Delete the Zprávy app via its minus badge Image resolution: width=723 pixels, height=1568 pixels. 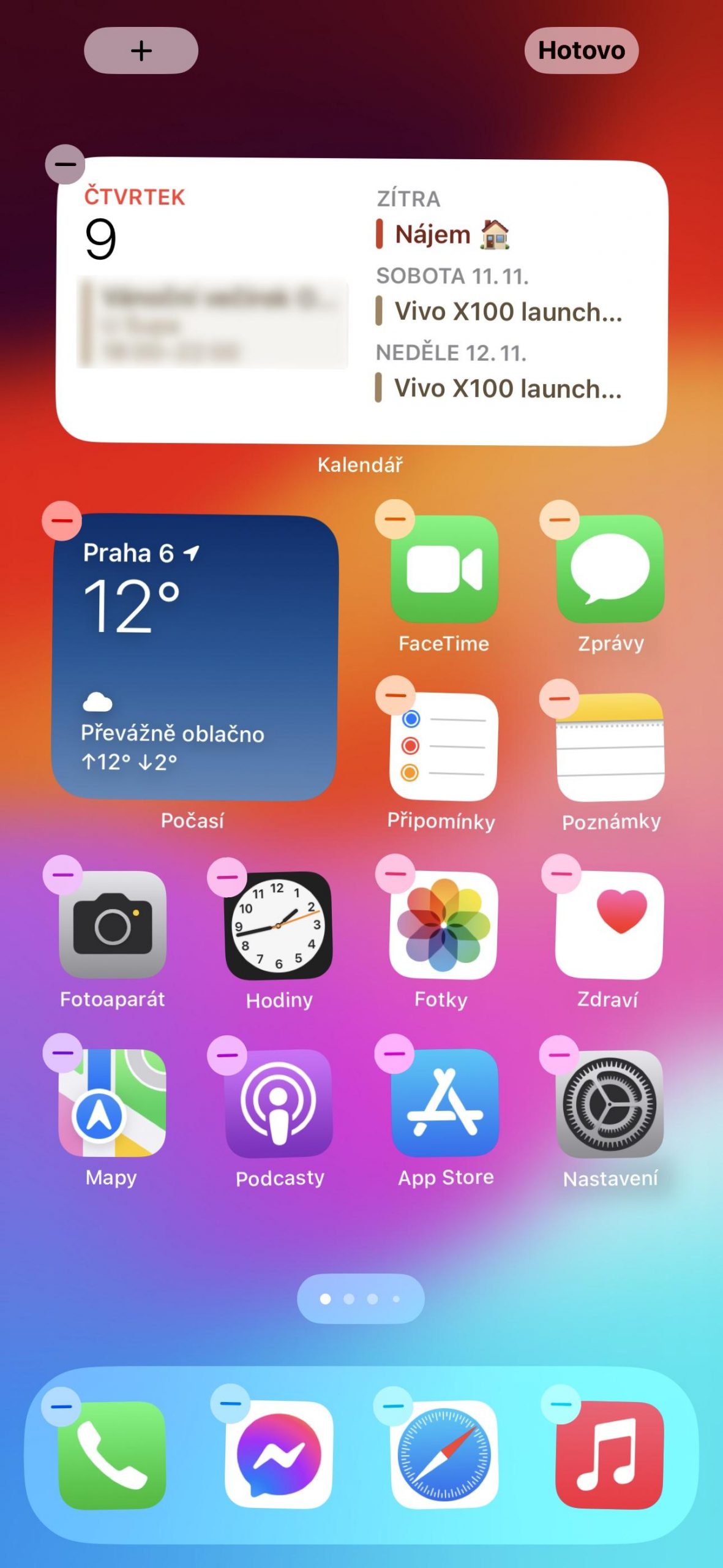(x=559, y=519)
